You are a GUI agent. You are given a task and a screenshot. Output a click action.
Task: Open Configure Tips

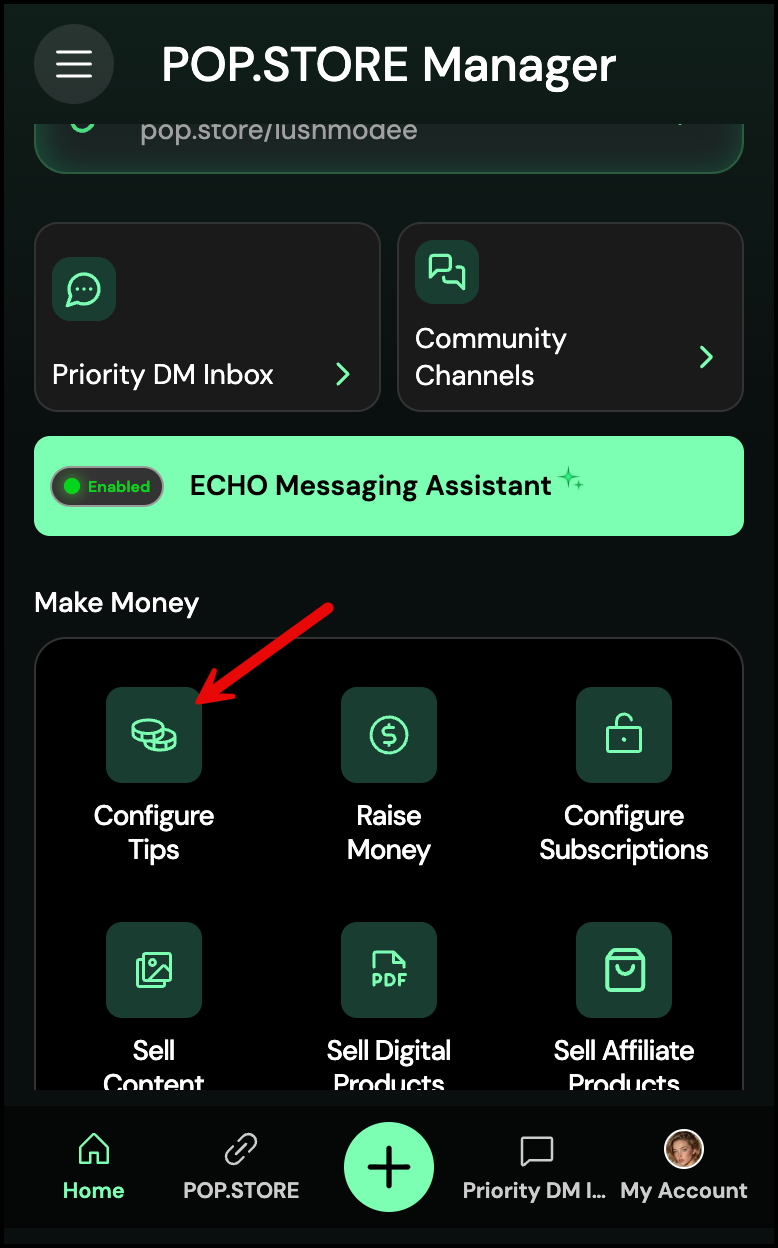click(154, 735)
